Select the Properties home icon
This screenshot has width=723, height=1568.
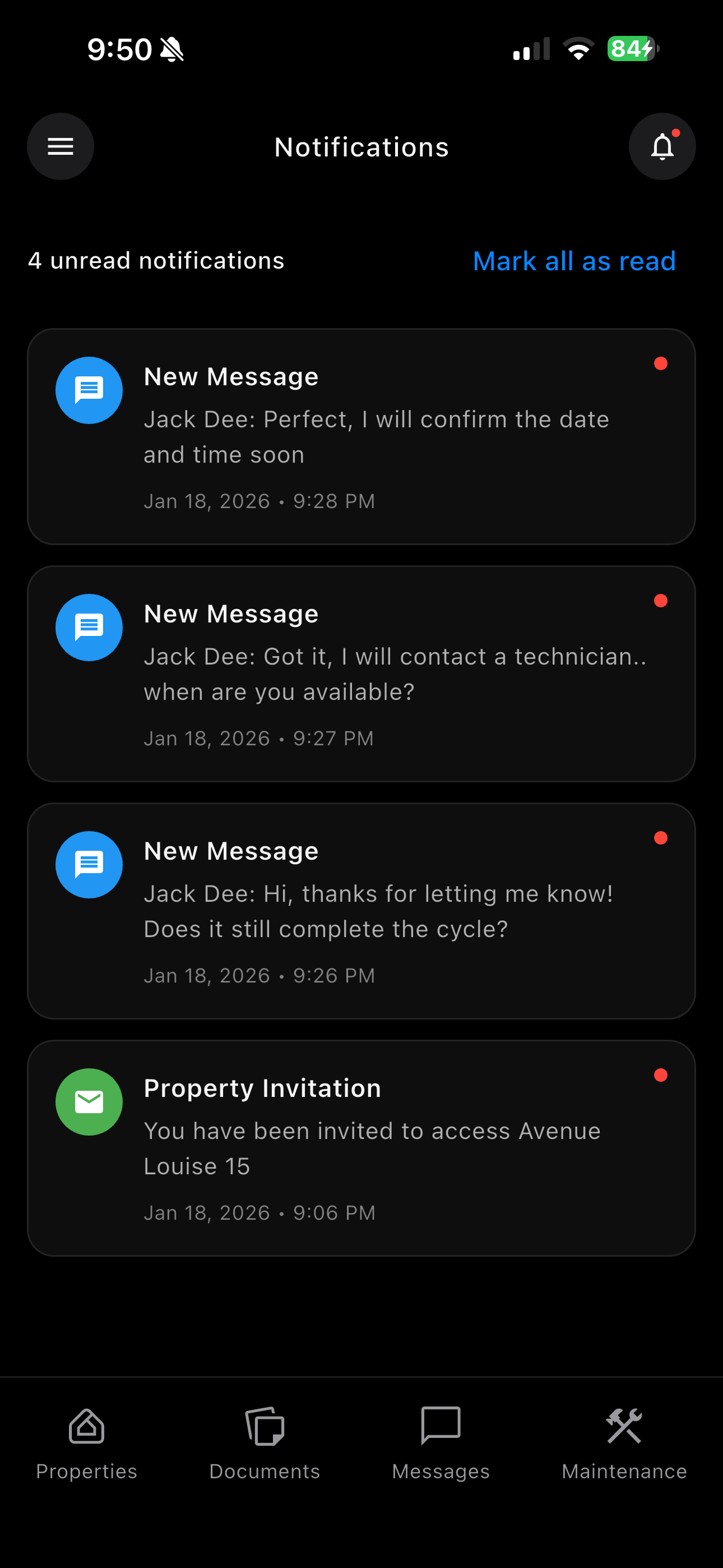coord(86,1427)
